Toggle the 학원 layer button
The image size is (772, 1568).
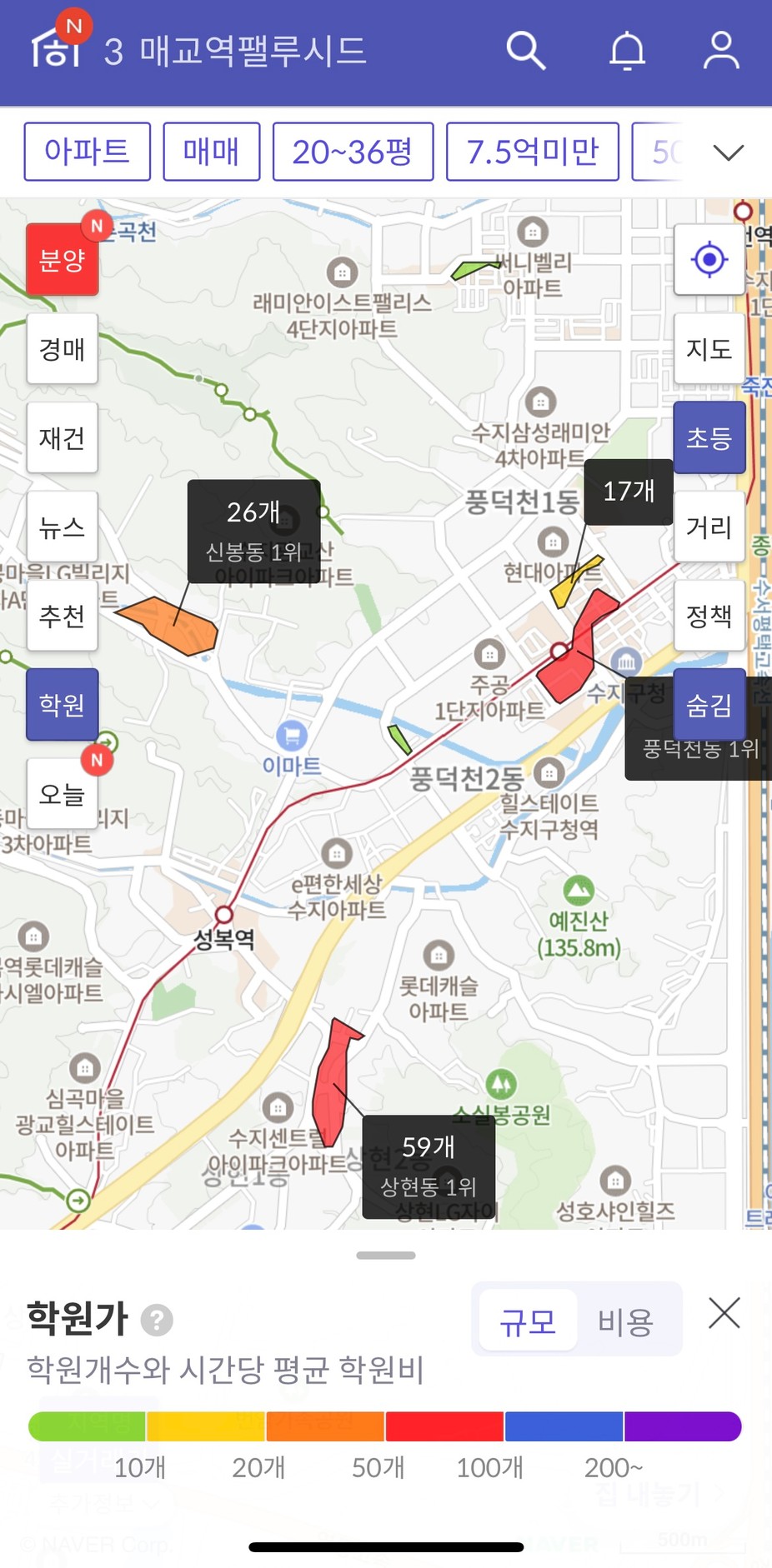pyautogui.click(x=63, y=705)
